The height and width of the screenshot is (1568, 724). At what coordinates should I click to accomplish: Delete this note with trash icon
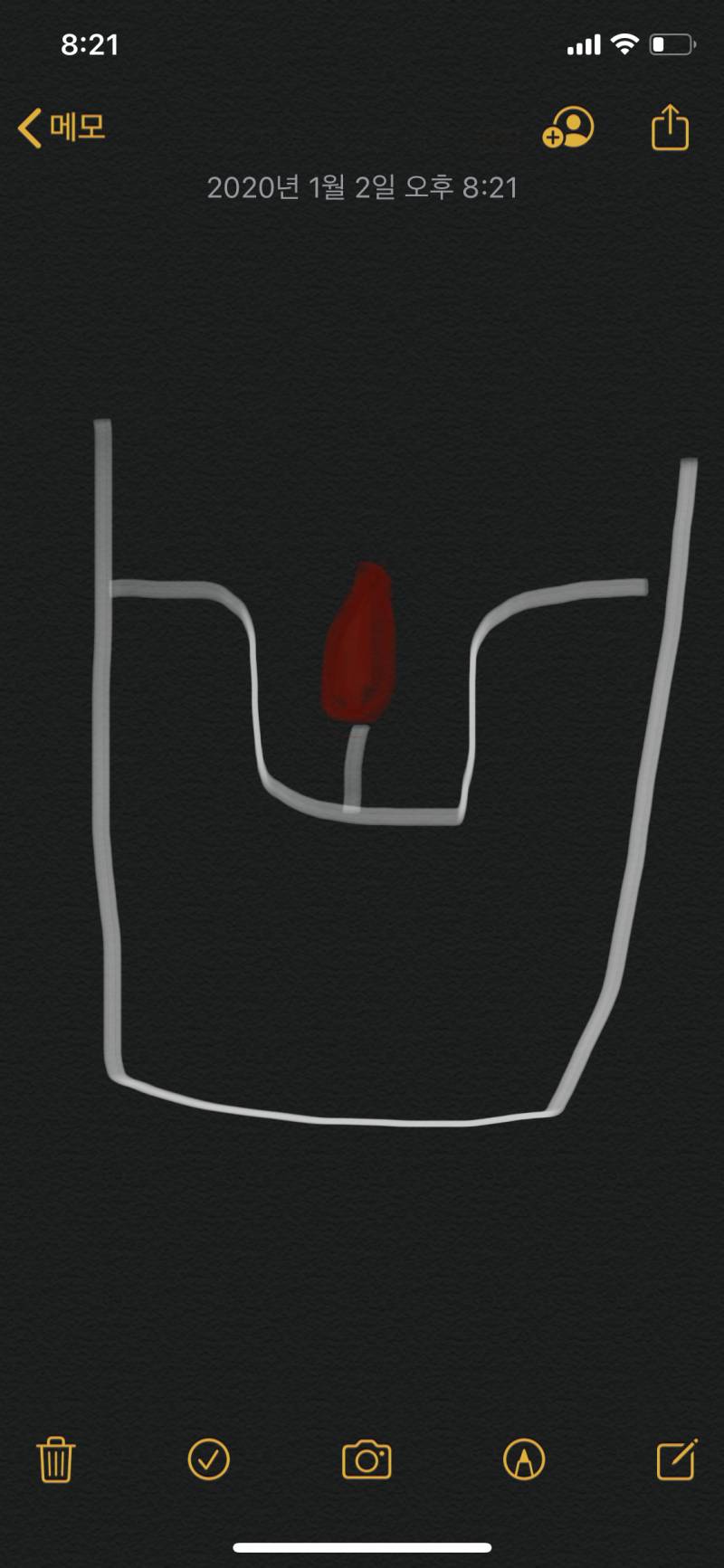(x=55, y=1459)
